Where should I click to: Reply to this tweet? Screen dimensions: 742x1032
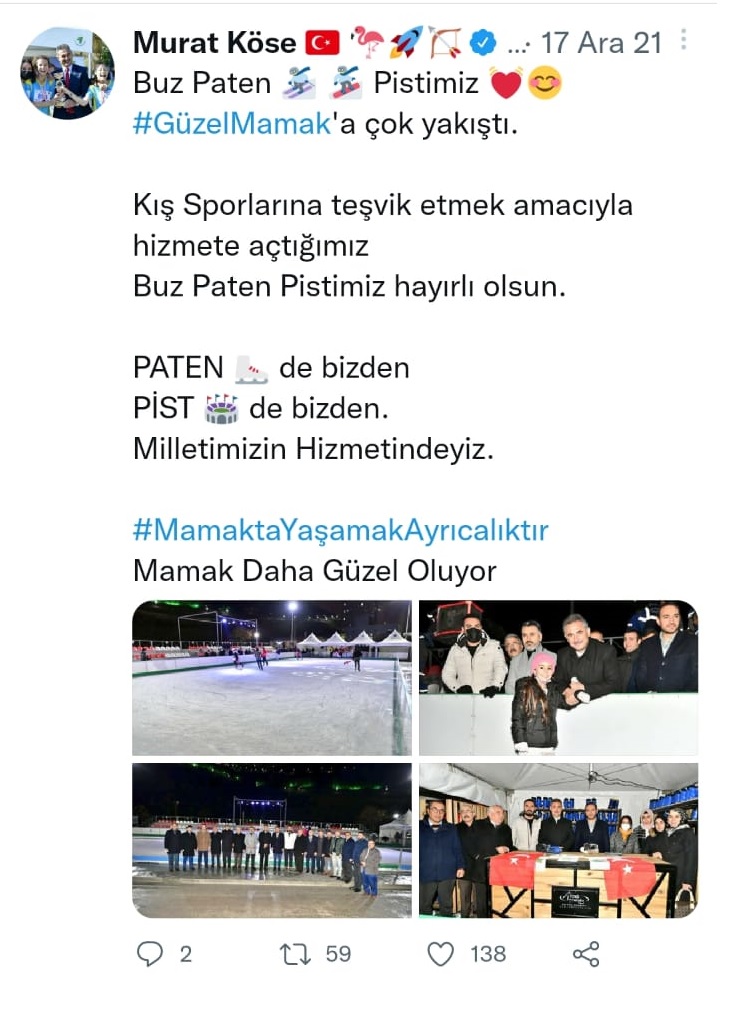pos(150,954)
